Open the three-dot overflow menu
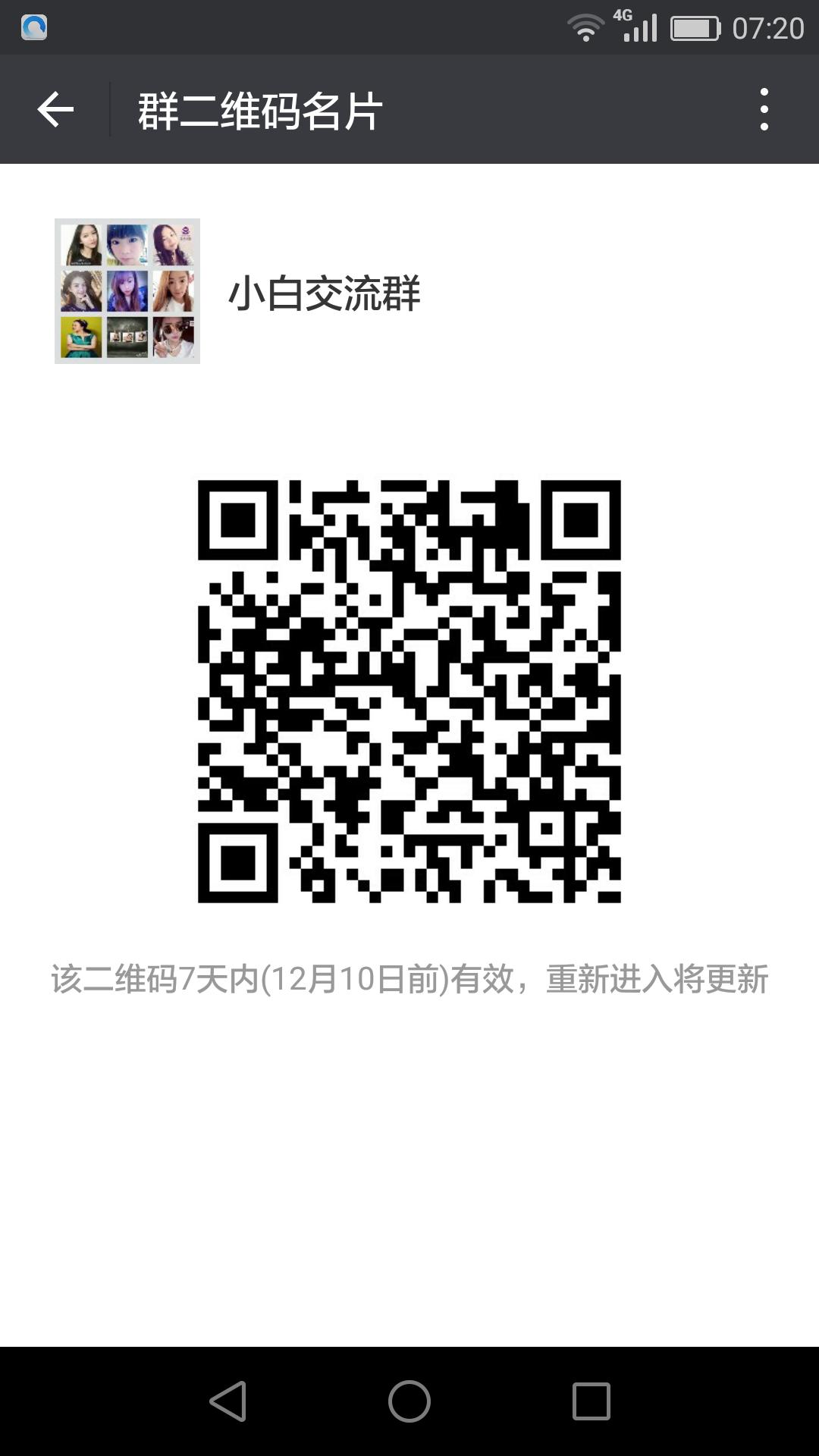 (x=764, y=110)
